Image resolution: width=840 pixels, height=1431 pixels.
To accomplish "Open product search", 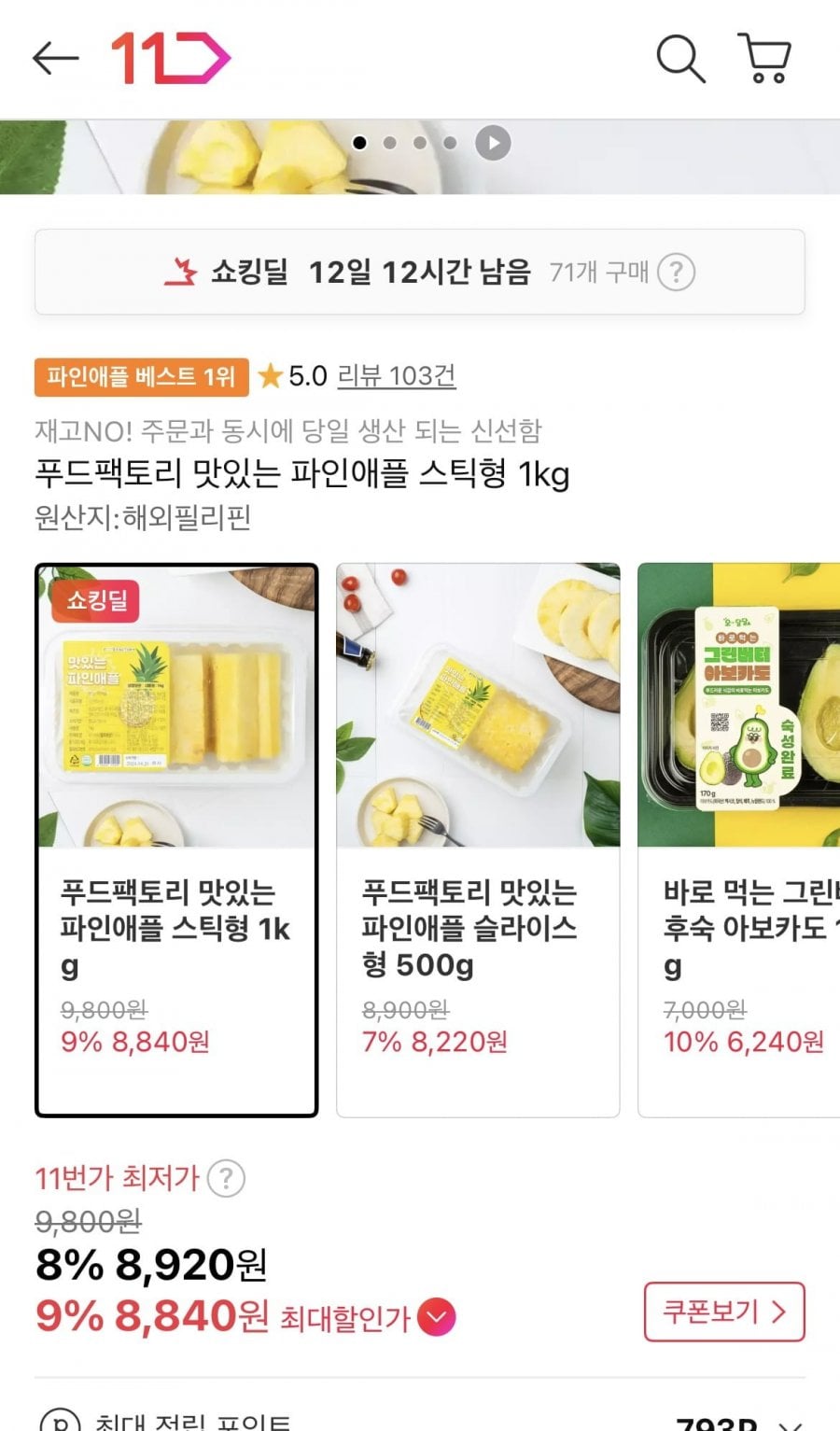I will [680, 59].
